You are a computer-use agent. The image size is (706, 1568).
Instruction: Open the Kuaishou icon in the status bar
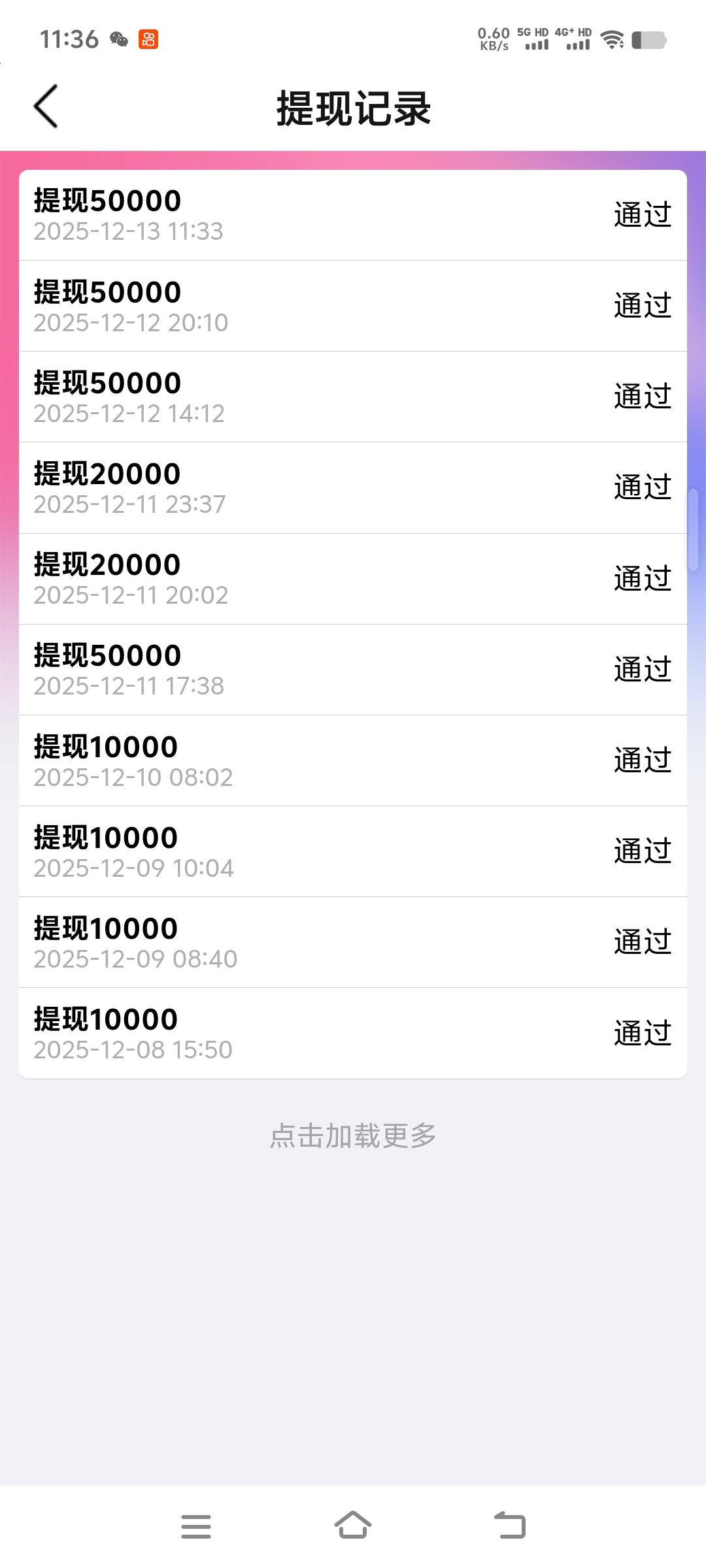147,41
